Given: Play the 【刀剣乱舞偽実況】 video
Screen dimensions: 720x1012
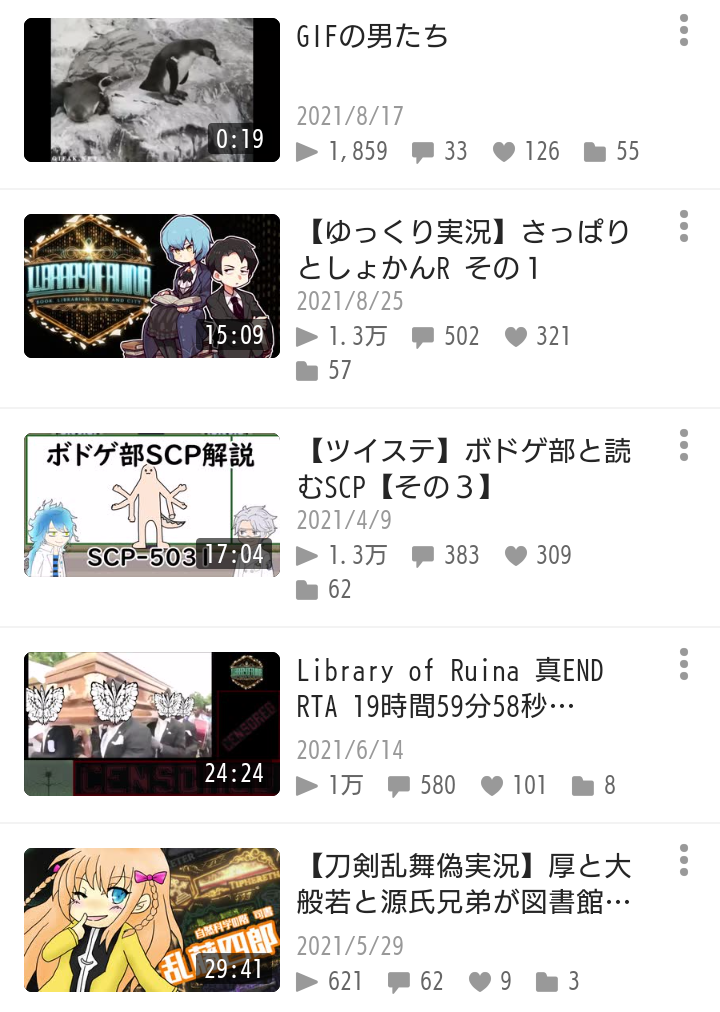Looking at the screenshot, I should 152,920.
